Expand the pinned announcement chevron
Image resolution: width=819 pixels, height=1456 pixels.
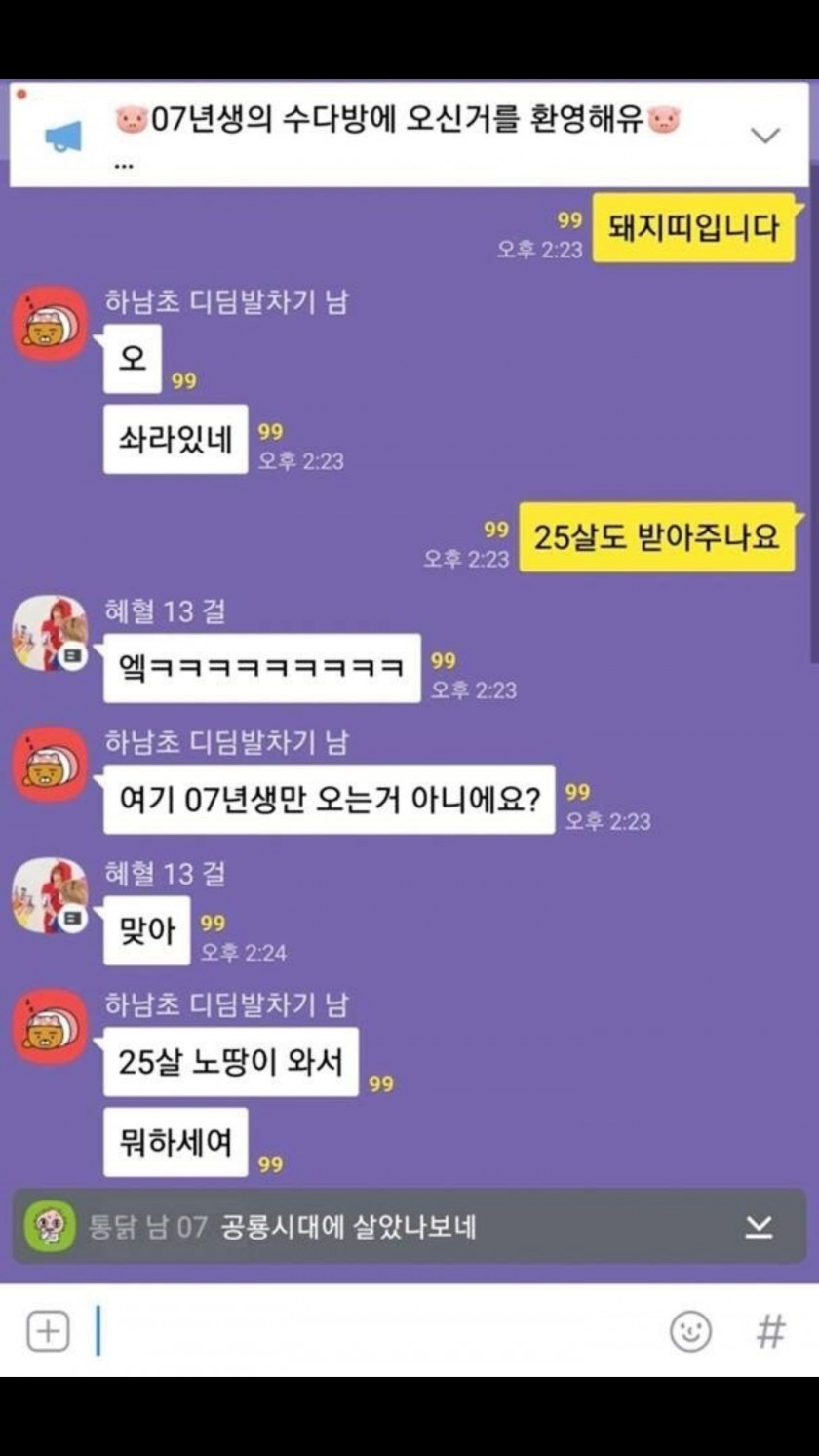click(766, 135)
